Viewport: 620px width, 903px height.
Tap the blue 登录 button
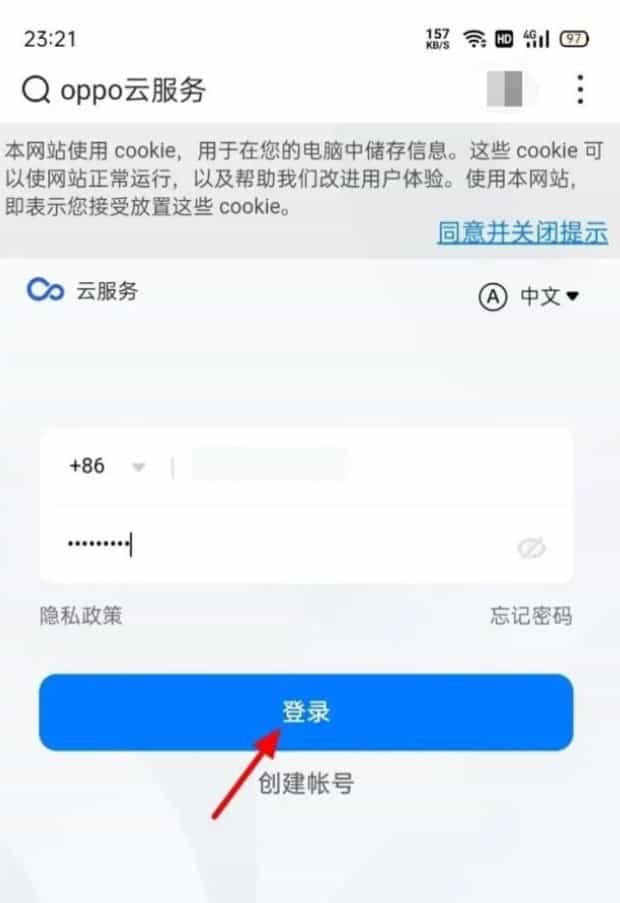(x=306, y=712)
